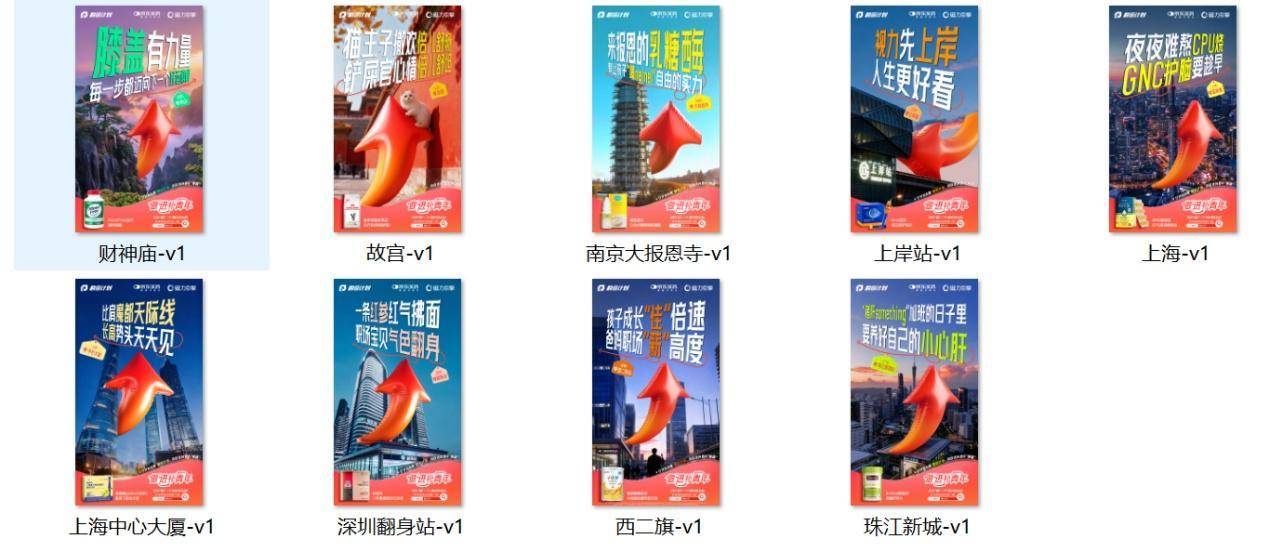1269x552 pixels.
Task: Open the 财神庙-v1 image file
Action: point(139,119)
